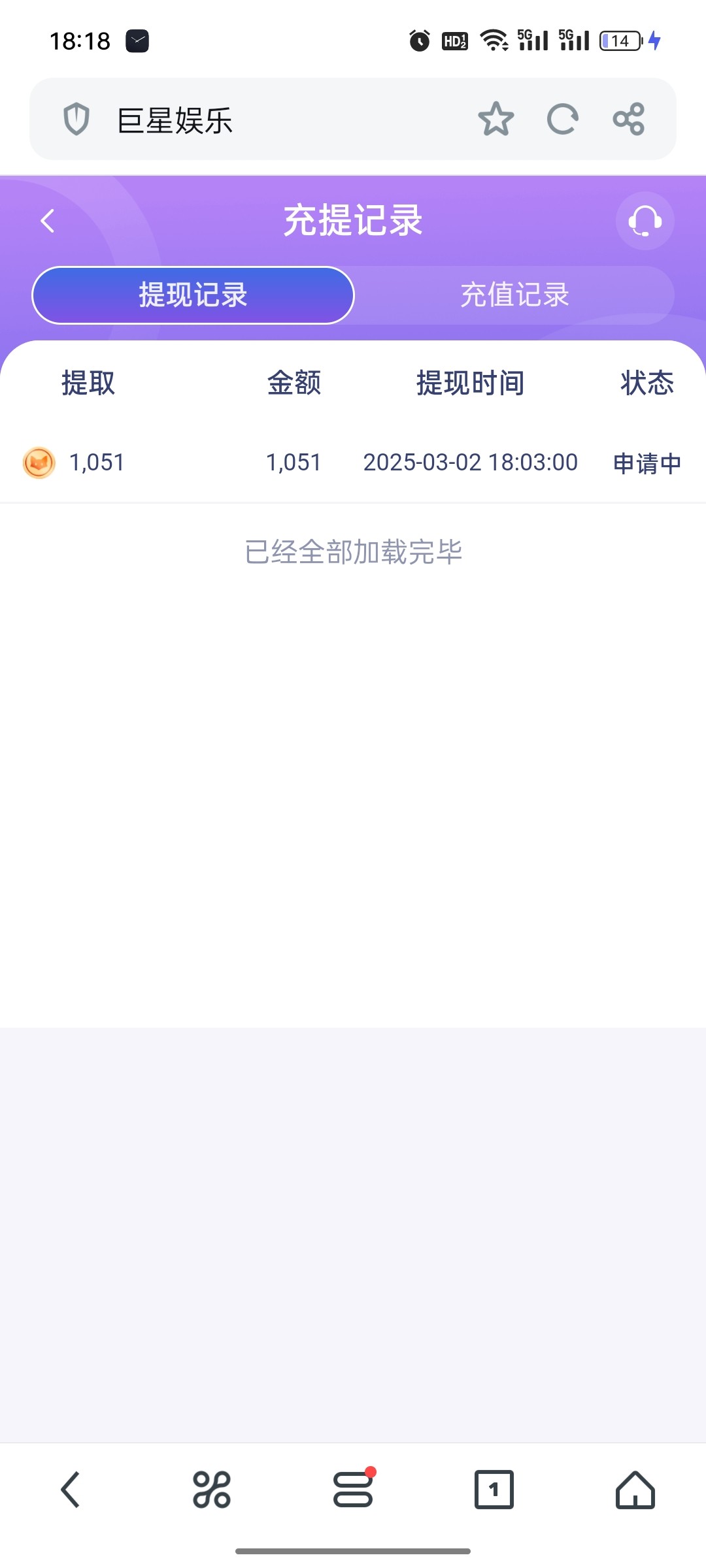Go to the browser home page

(635, 1490)
